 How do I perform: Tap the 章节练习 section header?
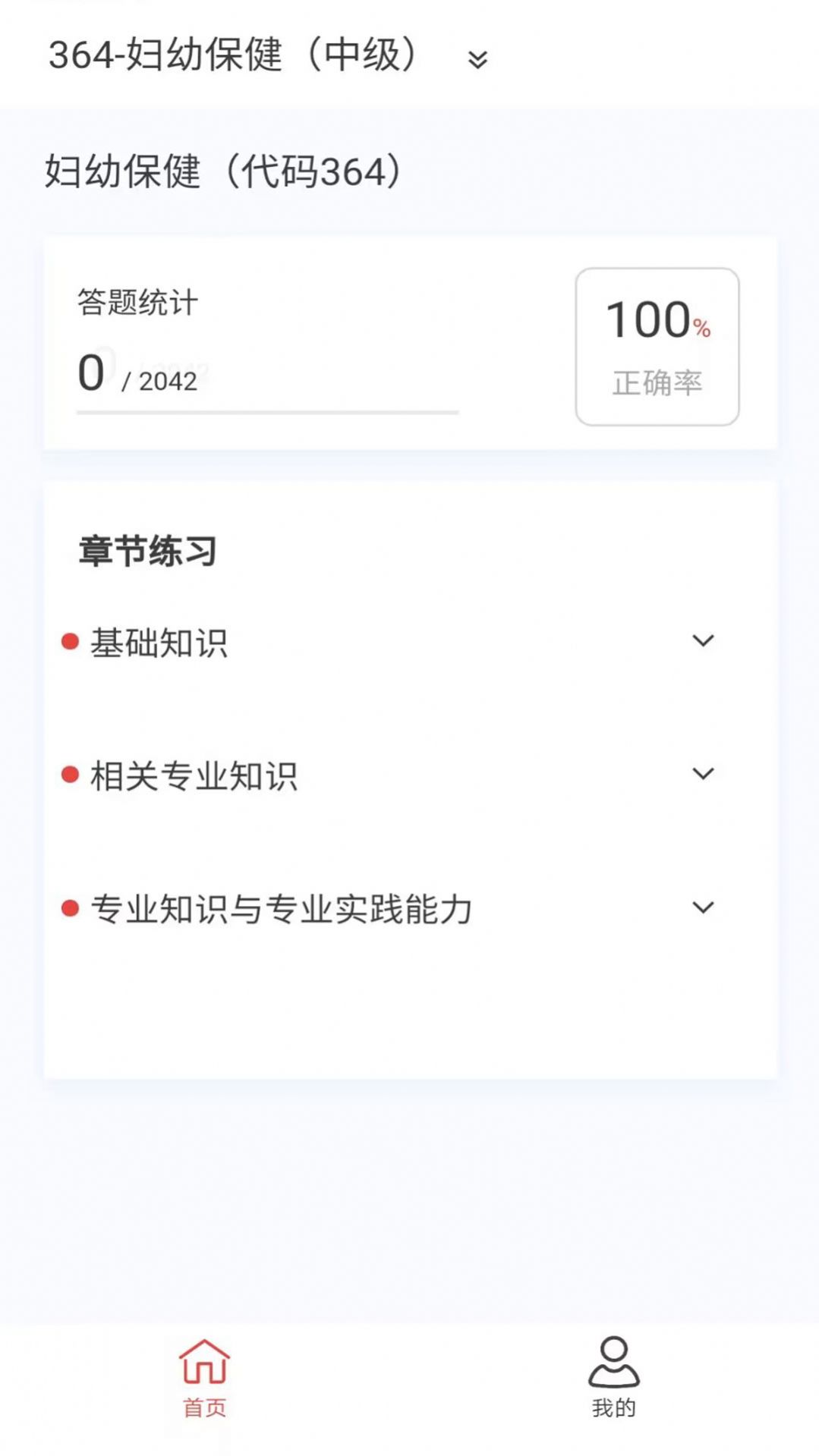click(146, 552)
